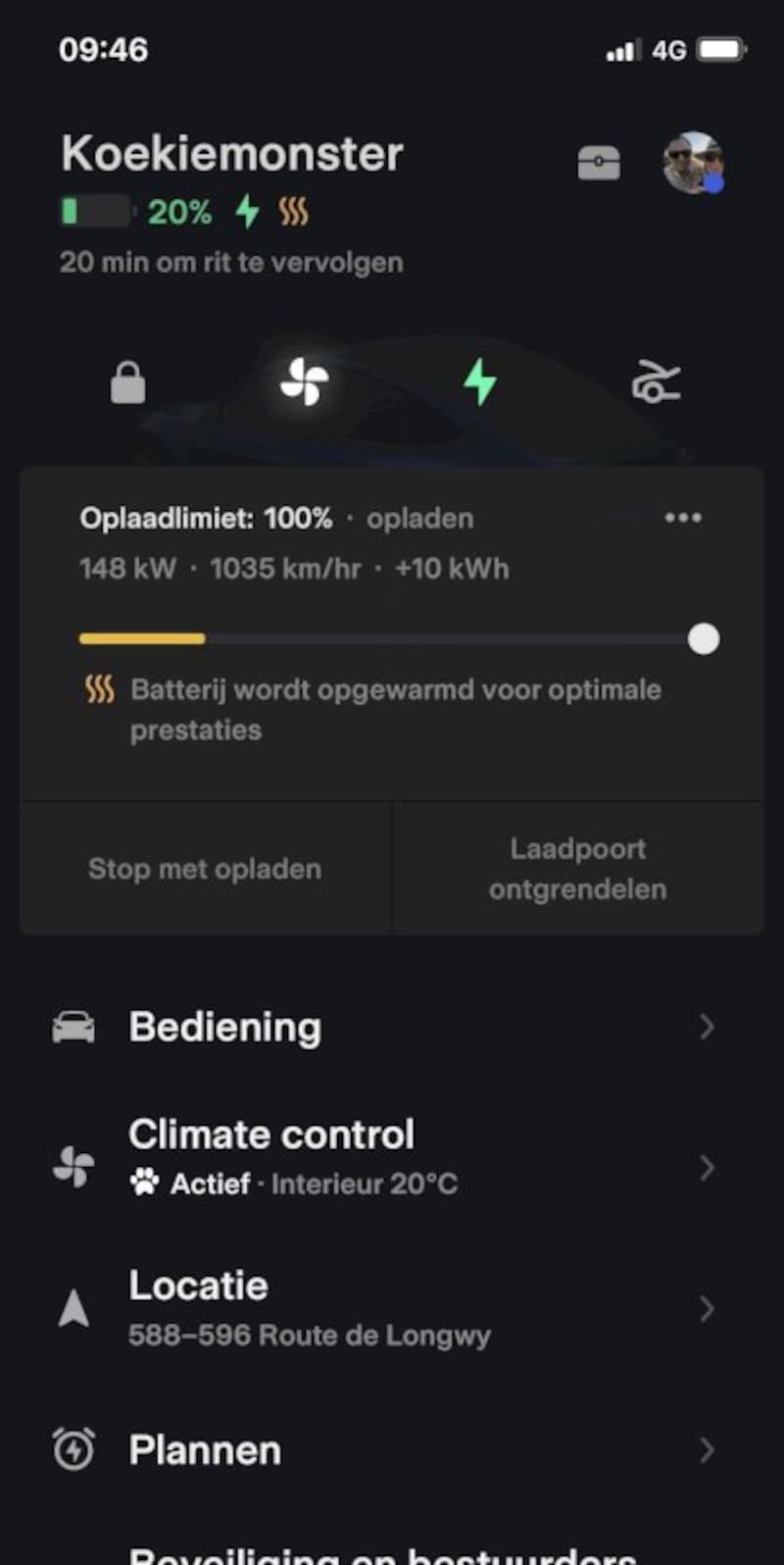The image size is (784, 1565).
Task: Tap the green charging bolt shortcut
Action: 480,381
